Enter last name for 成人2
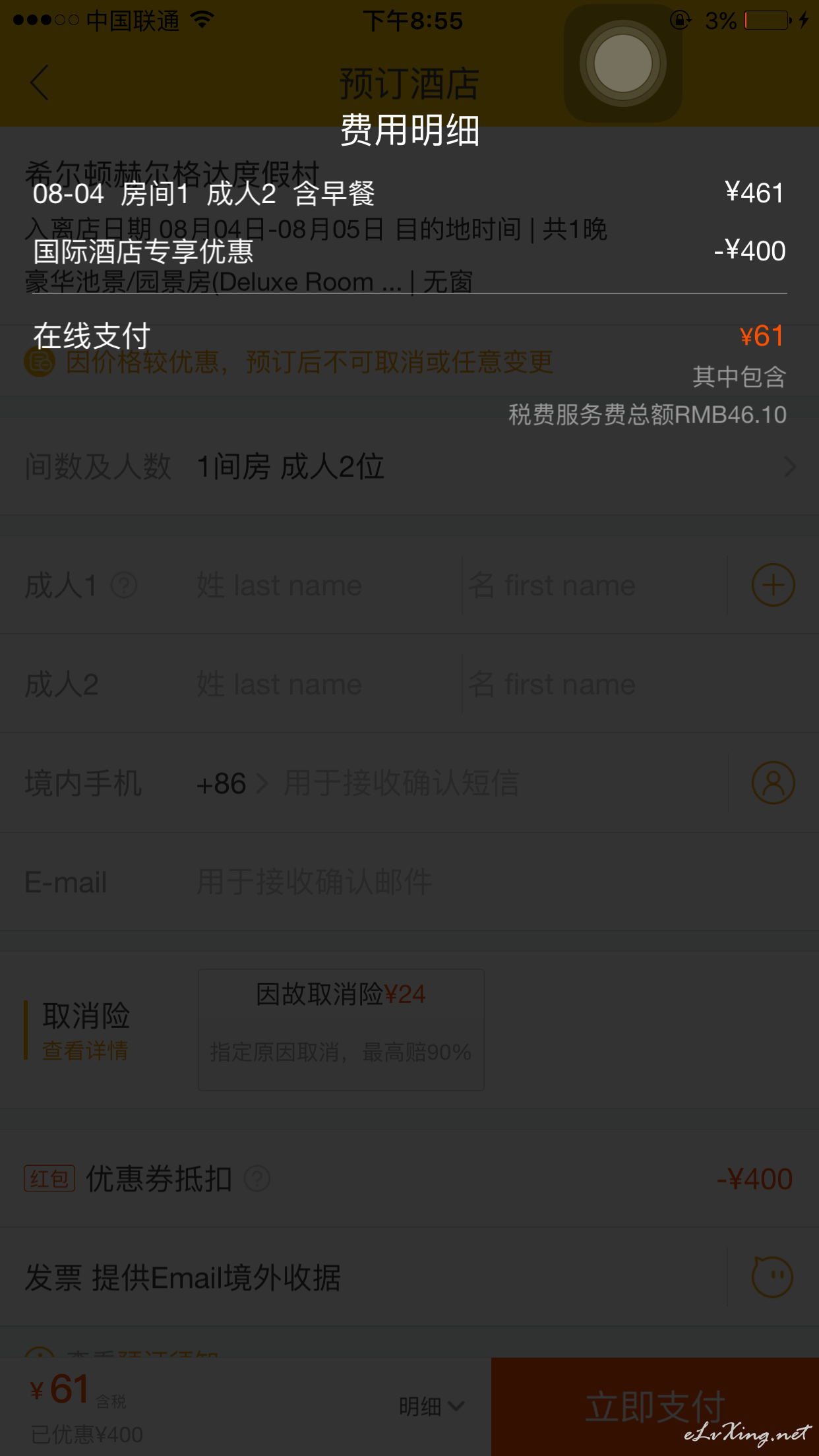Screen dimensions: 819x1456 [326, 684]
